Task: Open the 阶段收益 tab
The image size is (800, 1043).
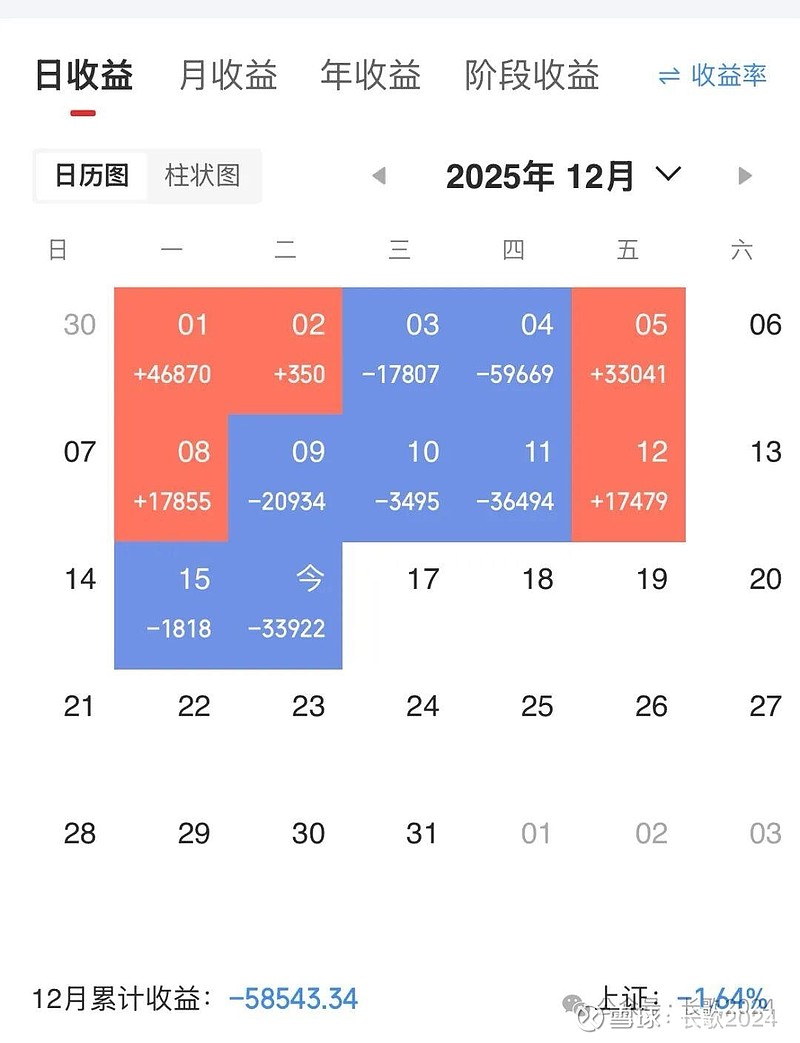Action: 532,76
